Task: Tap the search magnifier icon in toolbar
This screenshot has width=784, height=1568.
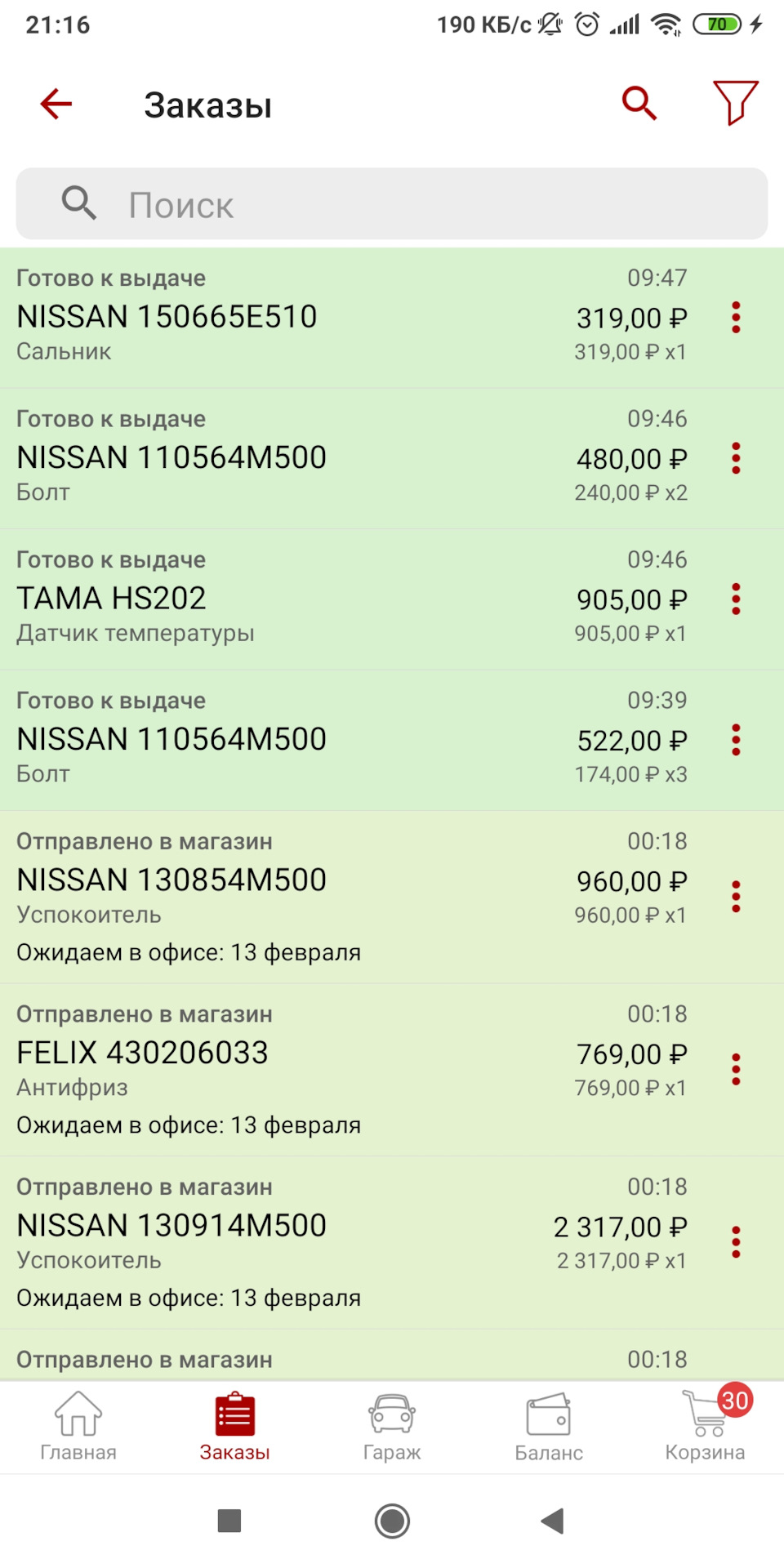Action: point(639,103)
